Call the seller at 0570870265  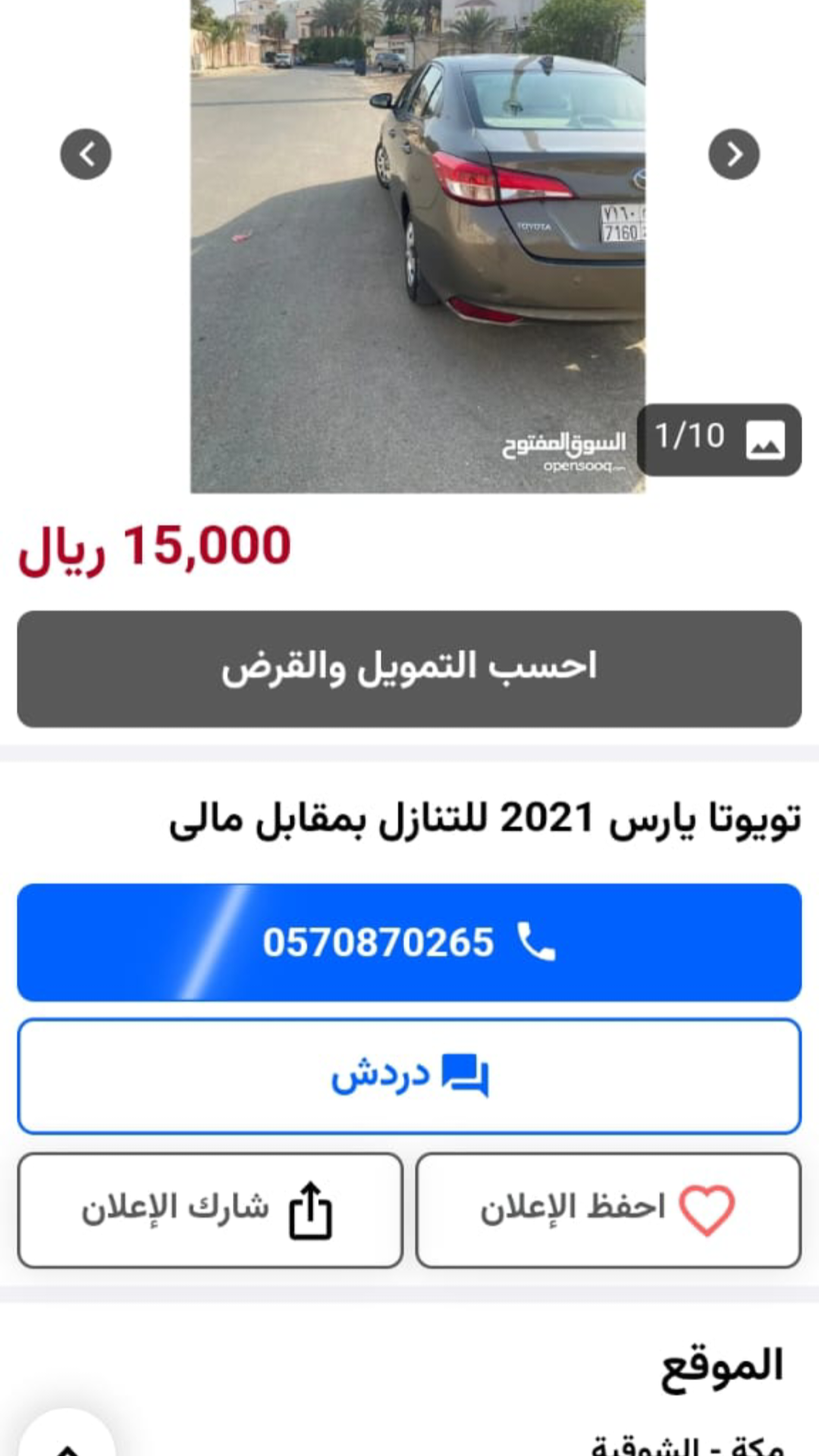(x=409, y=942)
